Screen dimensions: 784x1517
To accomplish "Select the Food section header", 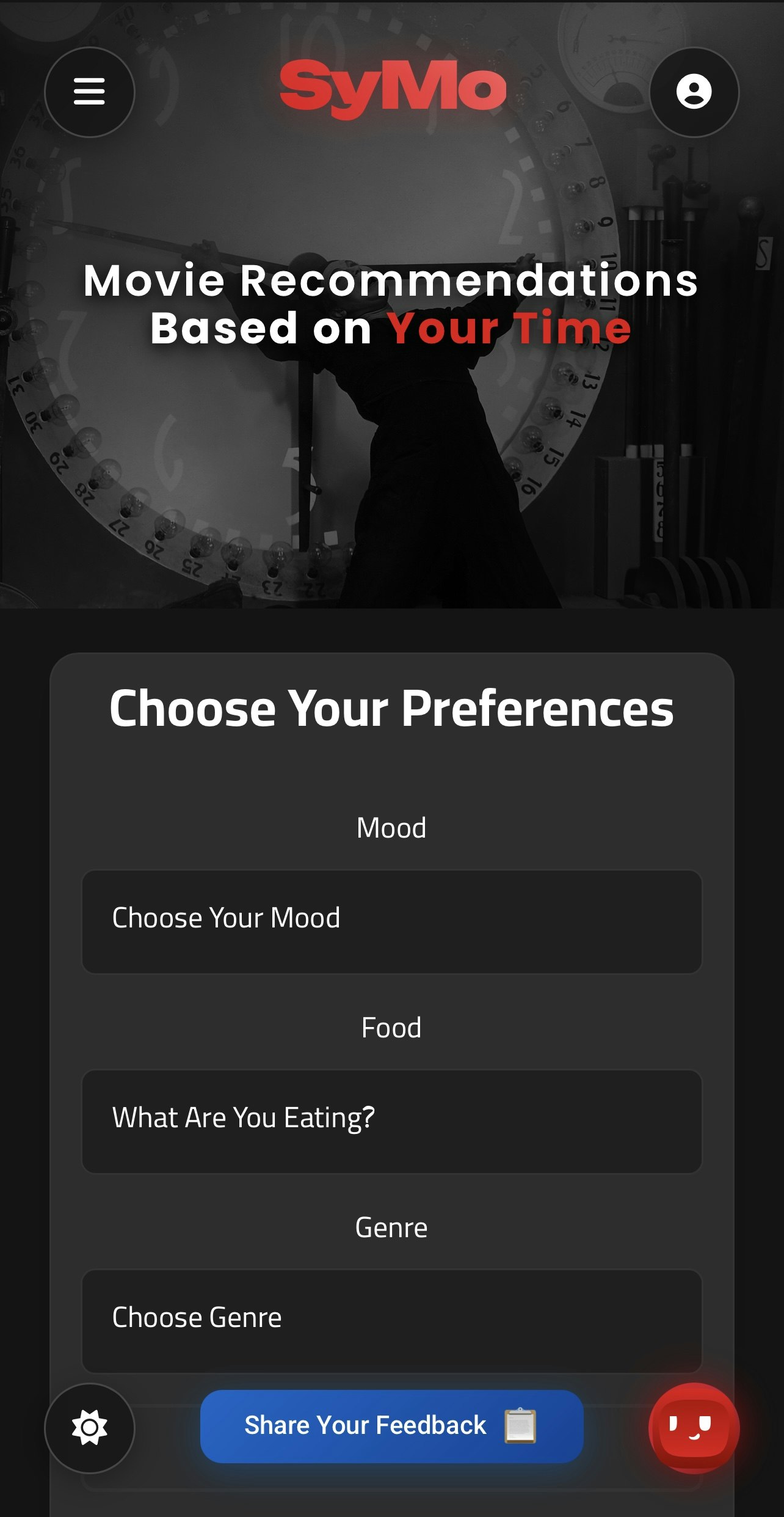I will tap(391, 1027).
